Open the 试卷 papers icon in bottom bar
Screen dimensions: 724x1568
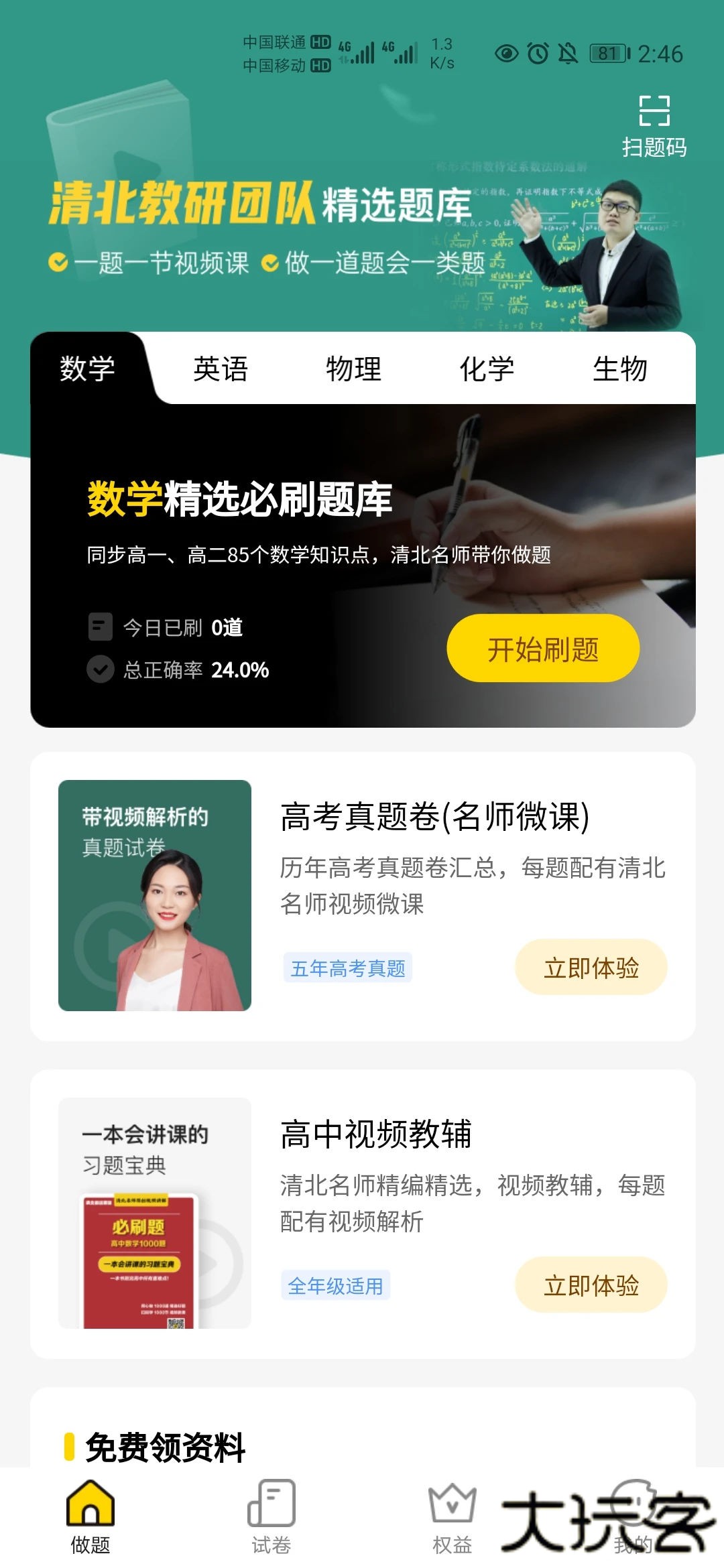point(271,1506)
